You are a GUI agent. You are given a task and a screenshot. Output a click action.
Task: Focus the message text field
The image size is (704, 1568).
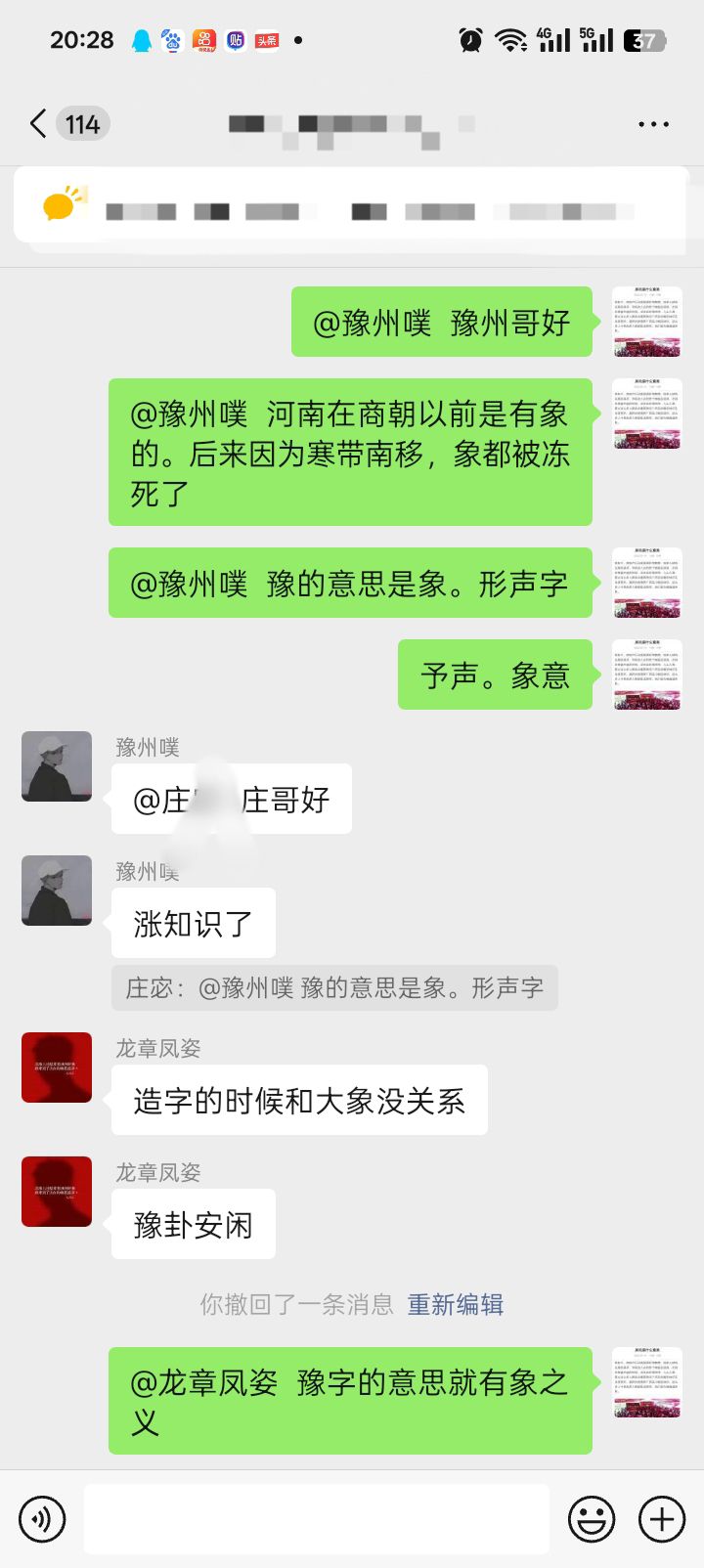click(x=316, y=1519)
